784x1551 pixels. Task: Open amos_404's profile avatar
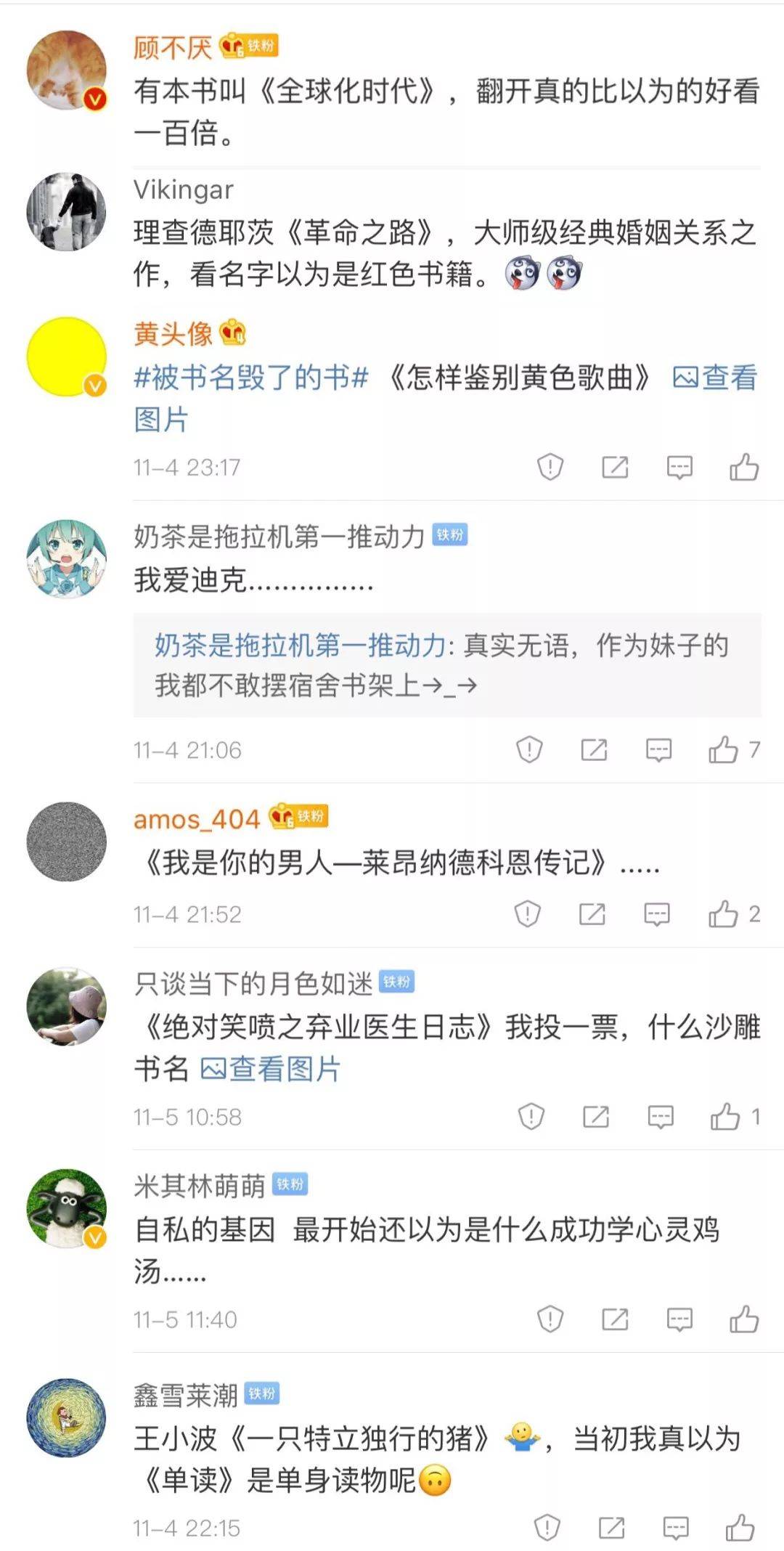click(66, 842)
